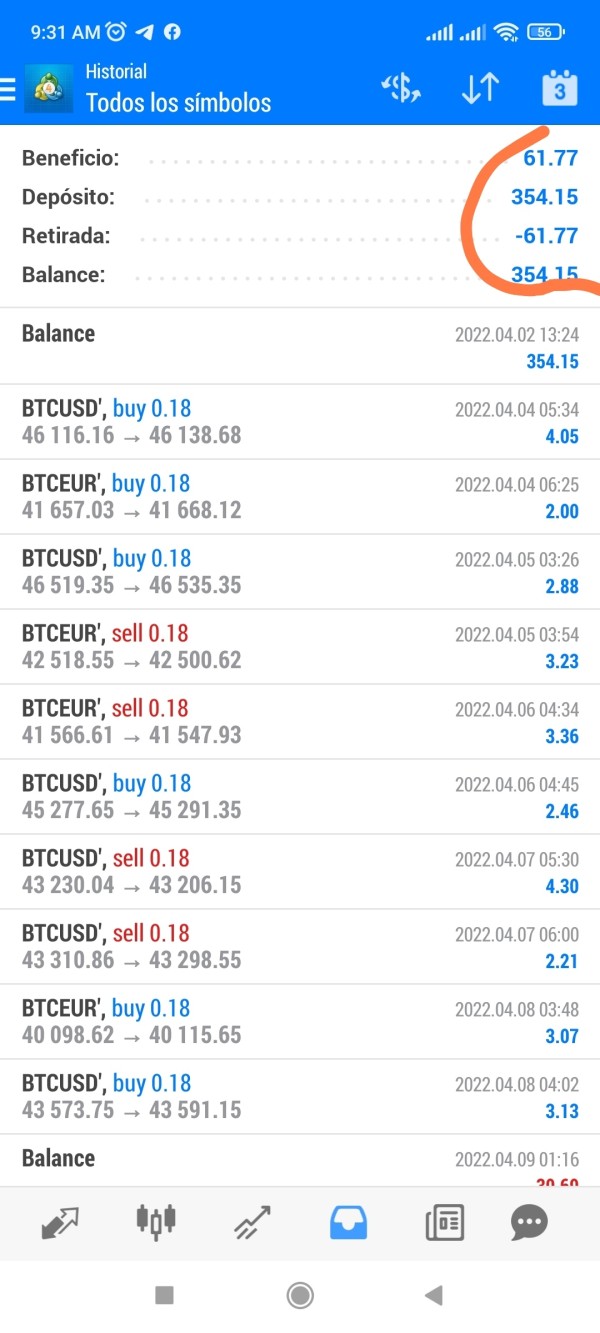Select the BTCUSD buy 46 519.35 deal
The image size is (600, 1333).
pos(300,572)
